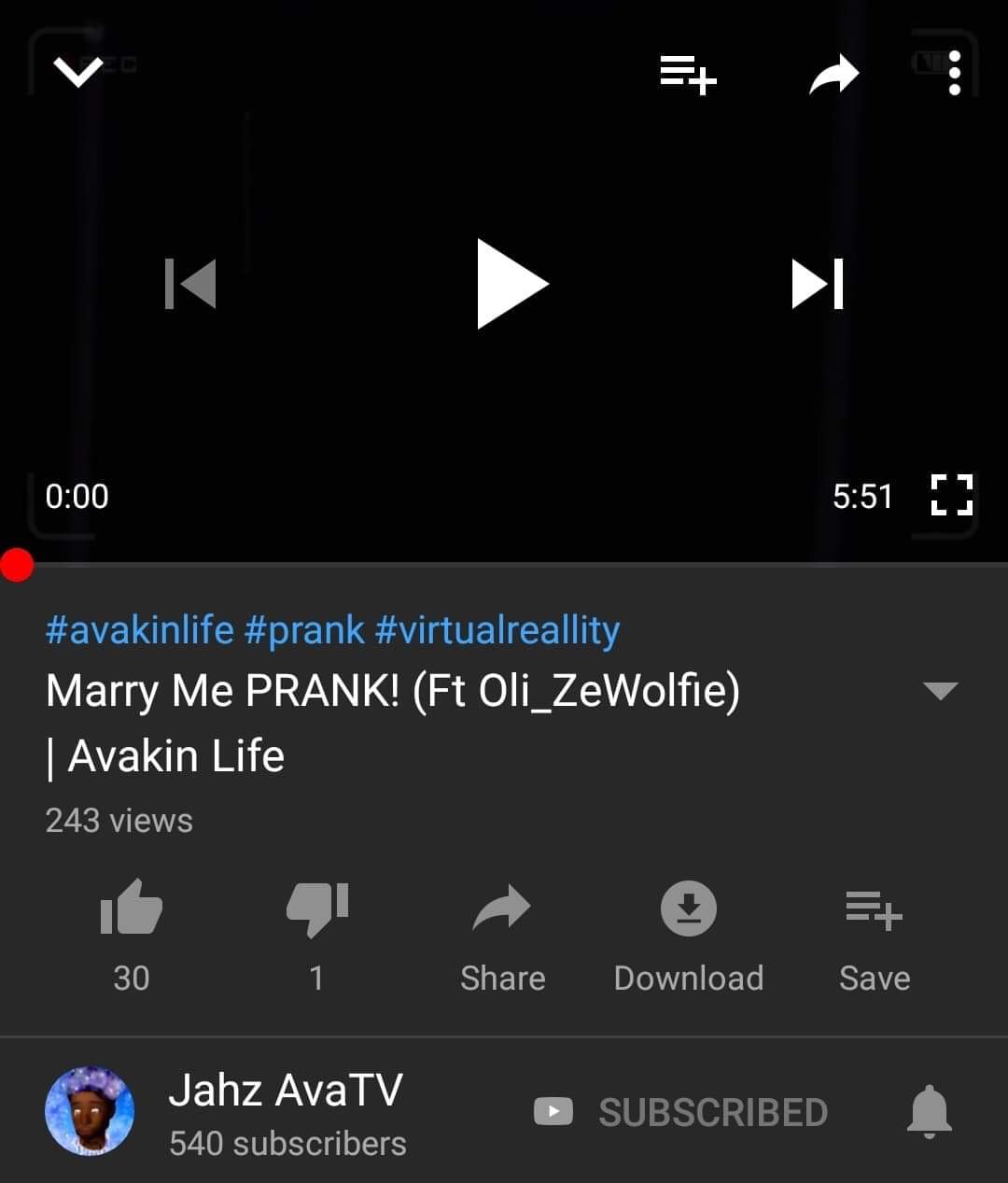
Task: Tap the red seek bar handle
Action: pos(17,564)
